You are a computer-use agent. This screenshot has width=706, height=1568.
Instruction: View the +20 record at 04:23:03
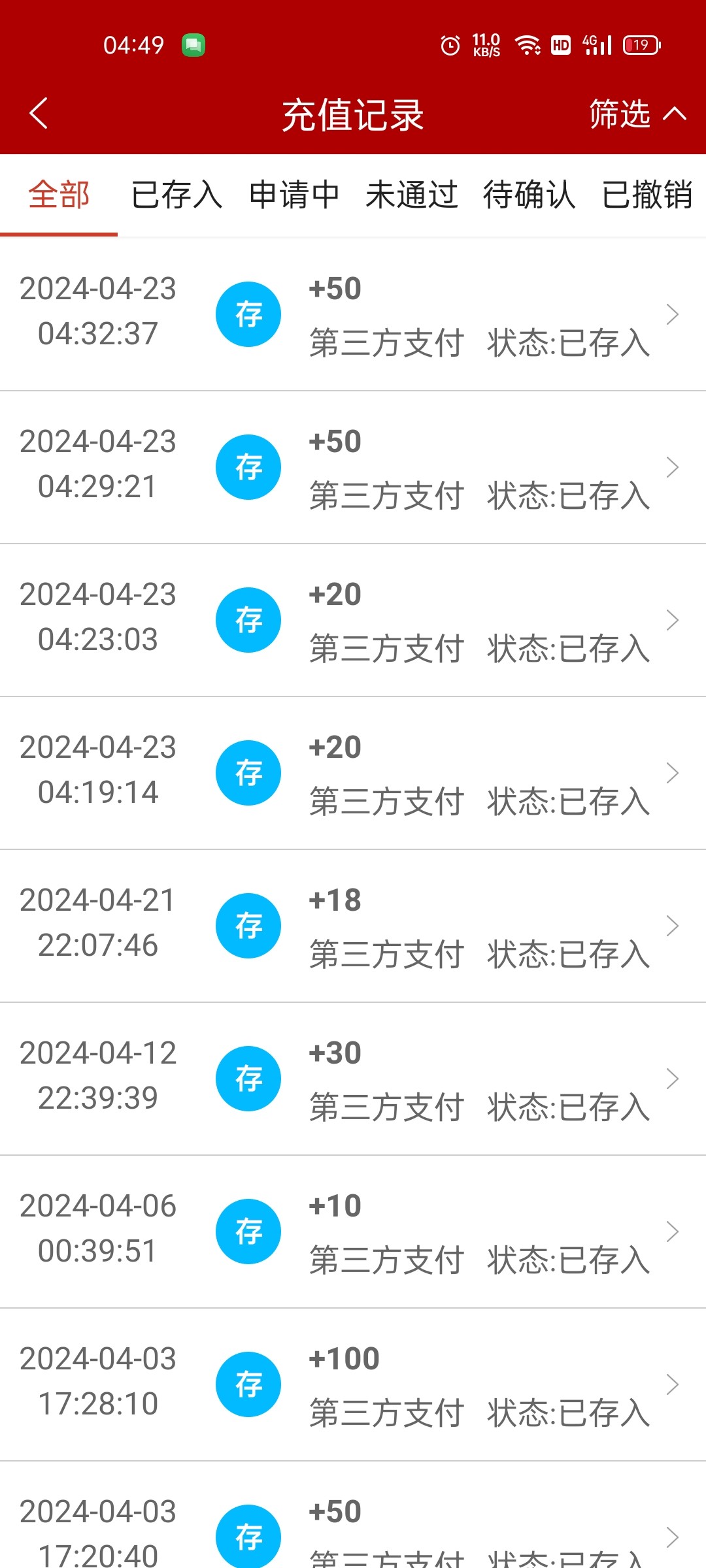pos(353,621)
